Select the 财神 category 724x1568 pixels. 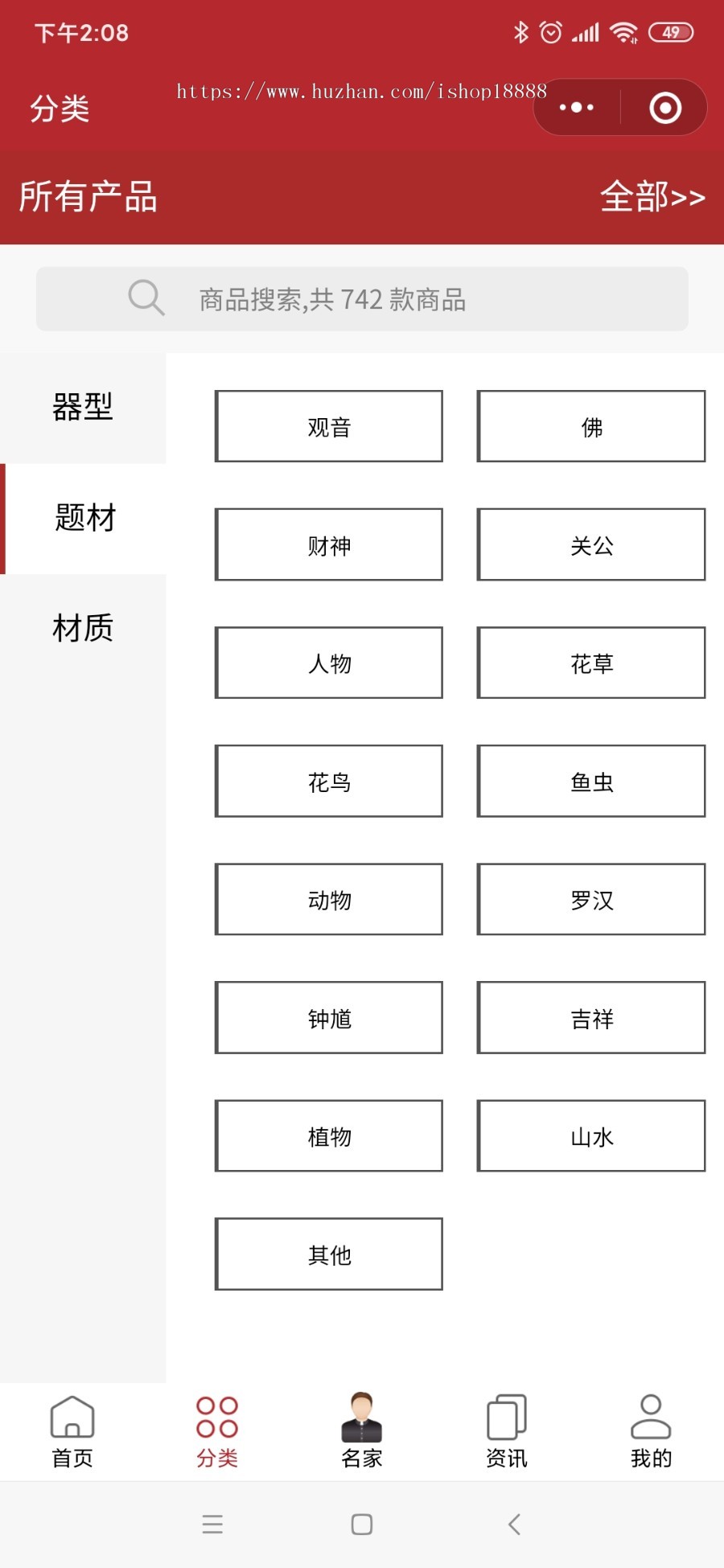(x=328, y=544)
